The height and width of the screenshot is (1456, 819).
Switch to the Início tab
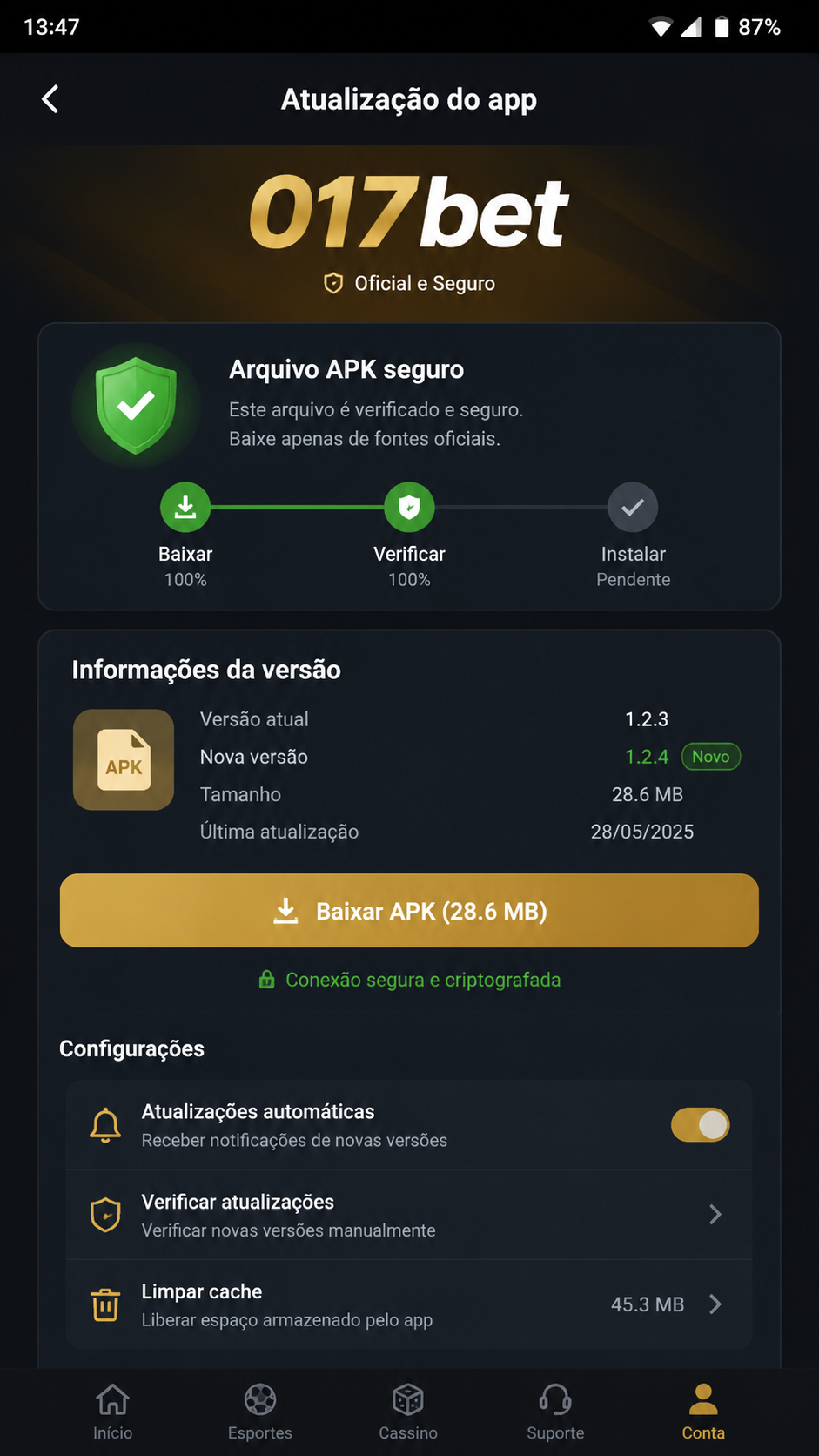[x=113, y=1412]
